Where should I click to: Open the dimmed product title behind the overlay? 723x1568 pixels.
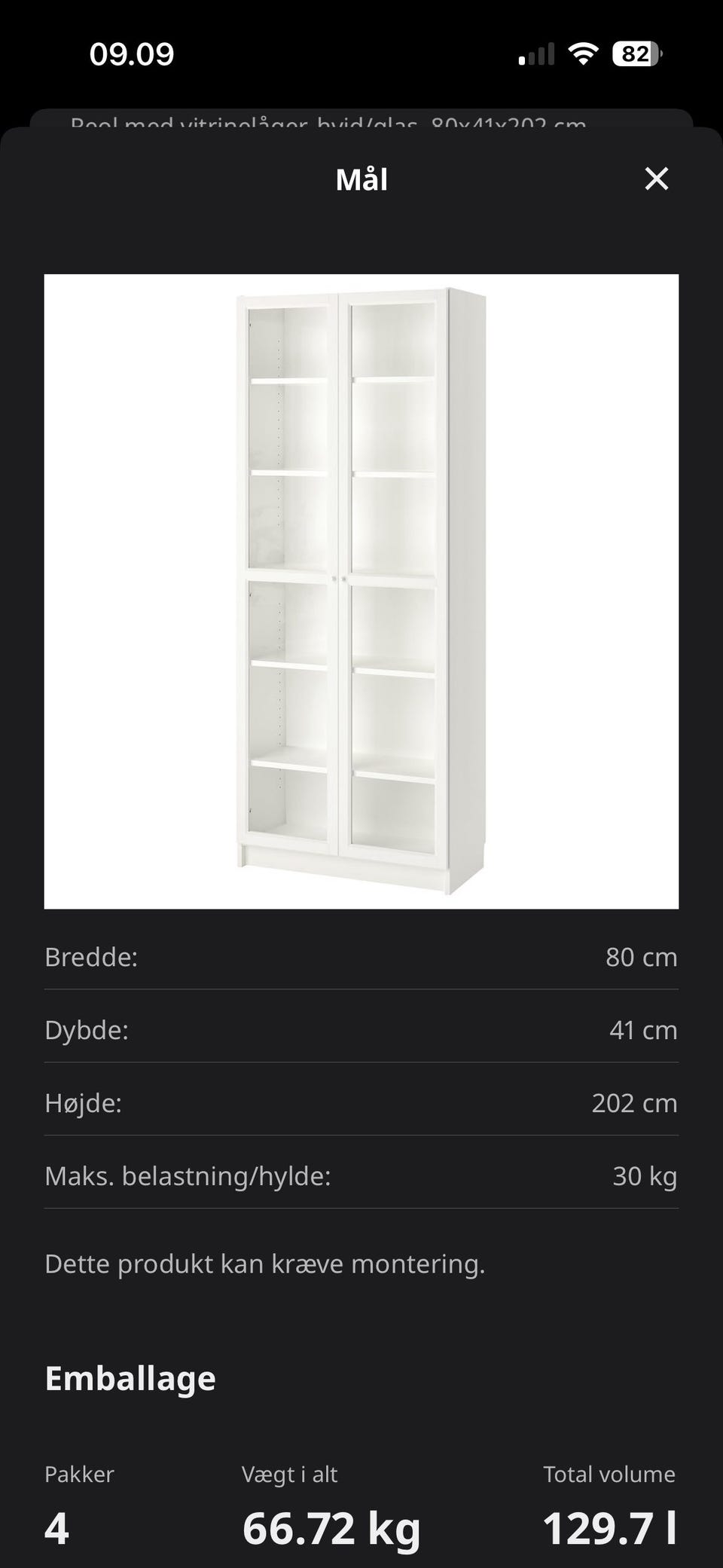(328, 124)
